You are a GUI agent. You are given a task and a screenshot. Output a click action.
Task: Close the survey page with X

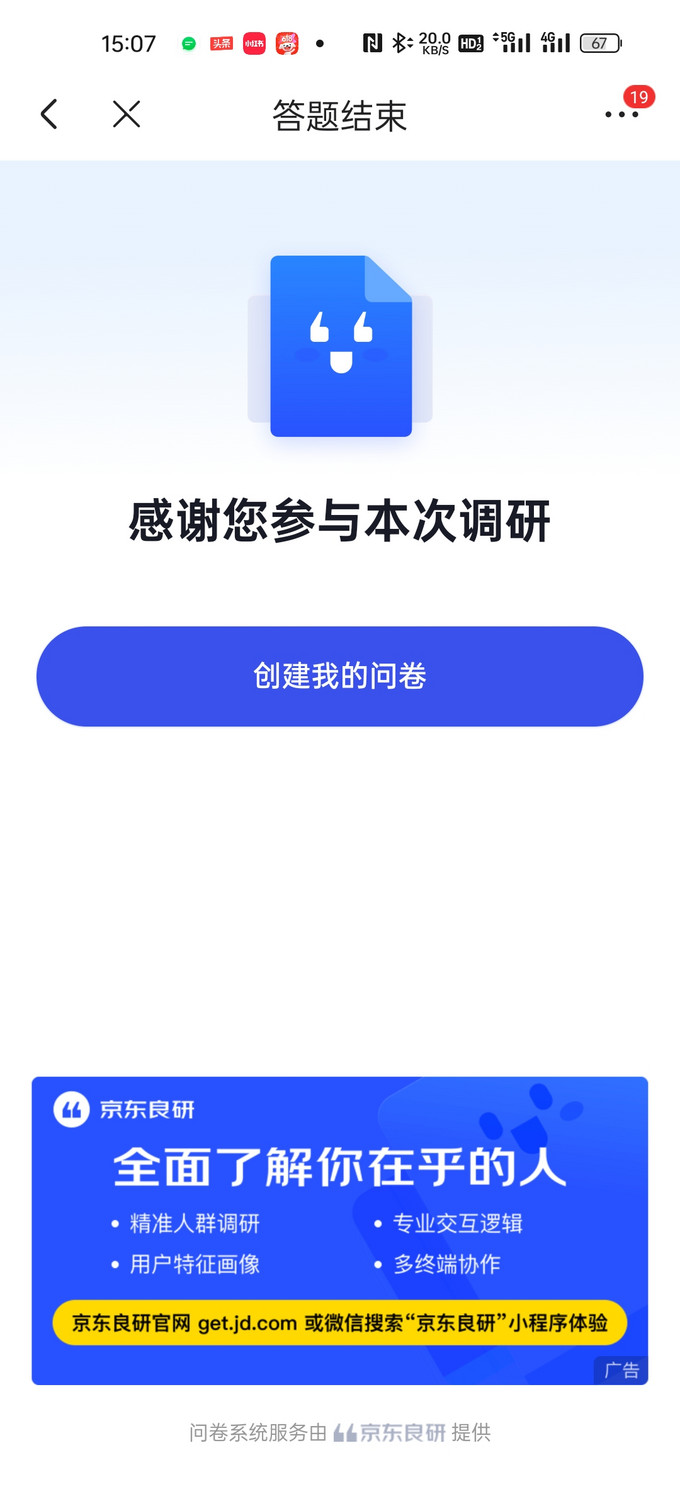[x=126, y=115]
